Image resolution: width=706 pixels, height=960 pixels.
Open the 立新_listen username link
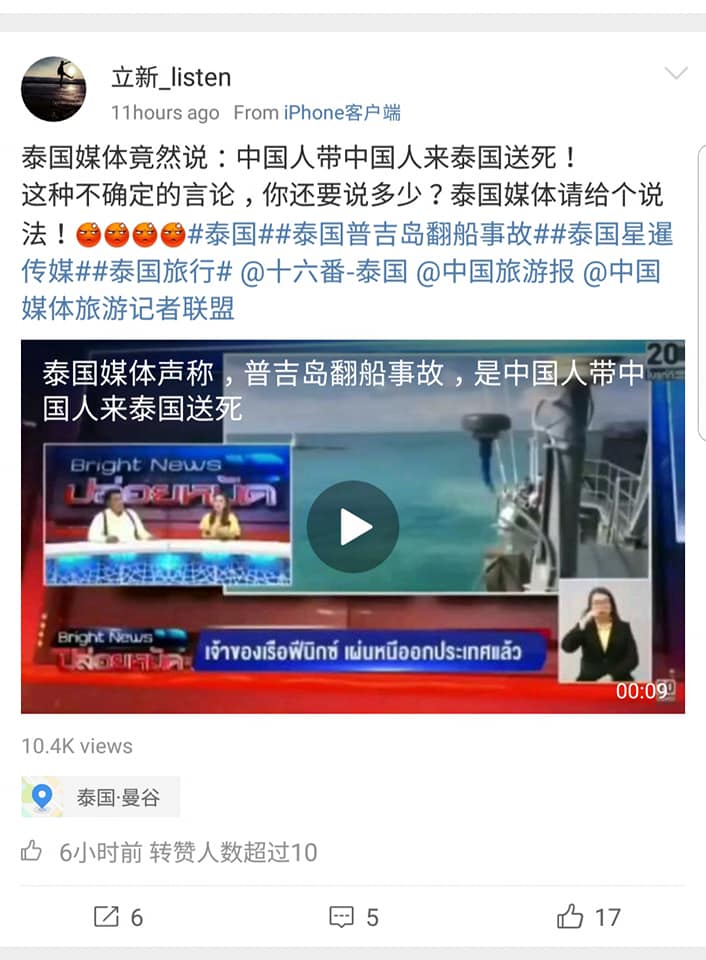pos(171,77)
